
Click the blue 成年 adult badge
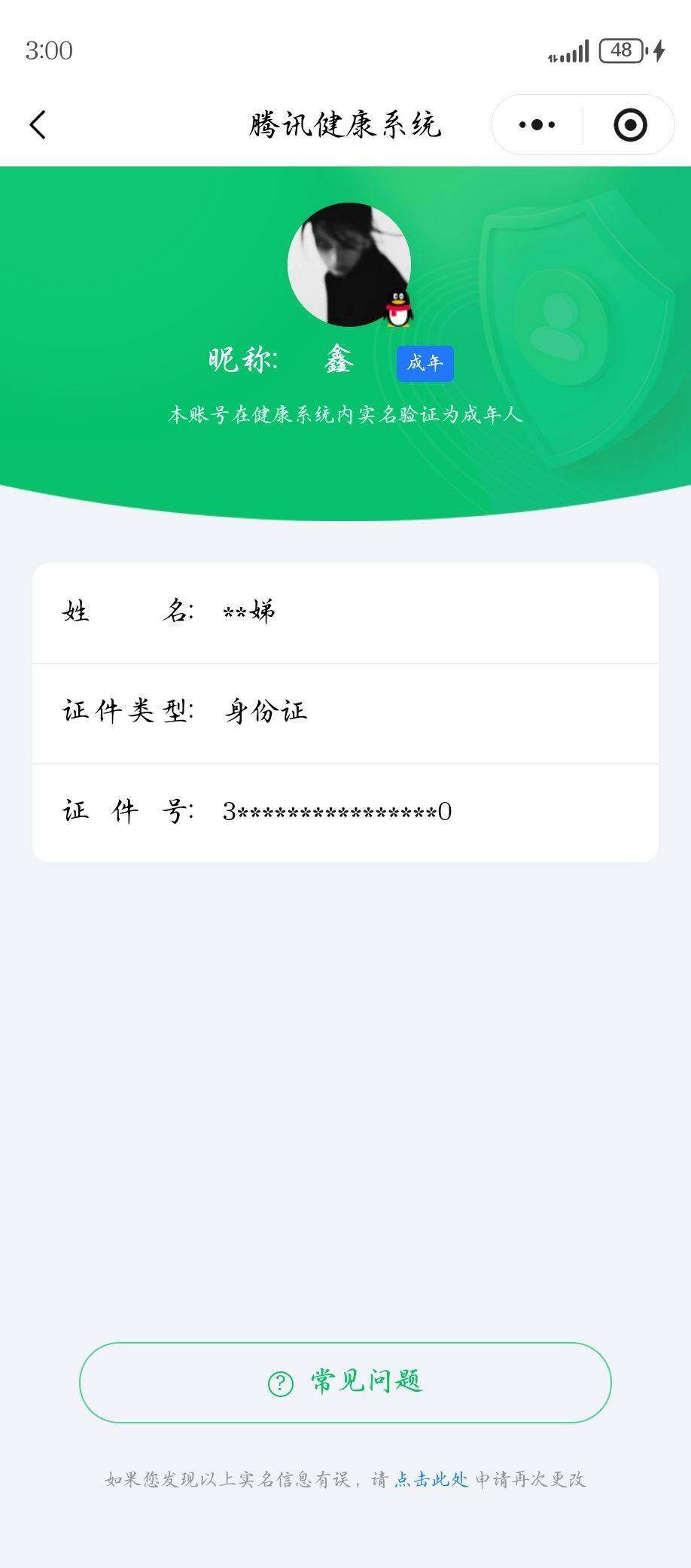[x=425, y=362]
